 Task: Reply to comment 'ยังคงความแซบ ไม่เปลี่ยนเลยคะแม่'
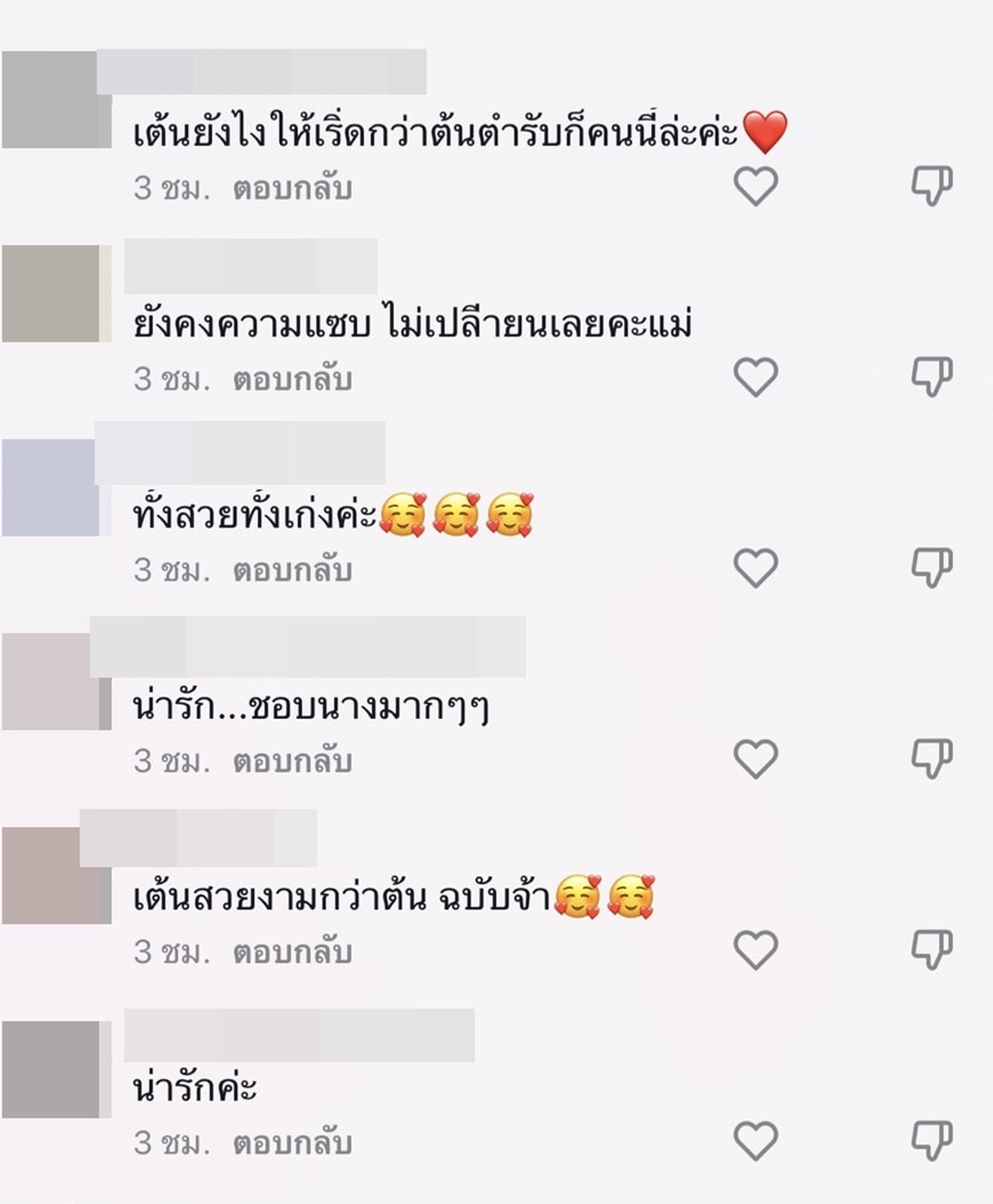[x=292, y=379]
